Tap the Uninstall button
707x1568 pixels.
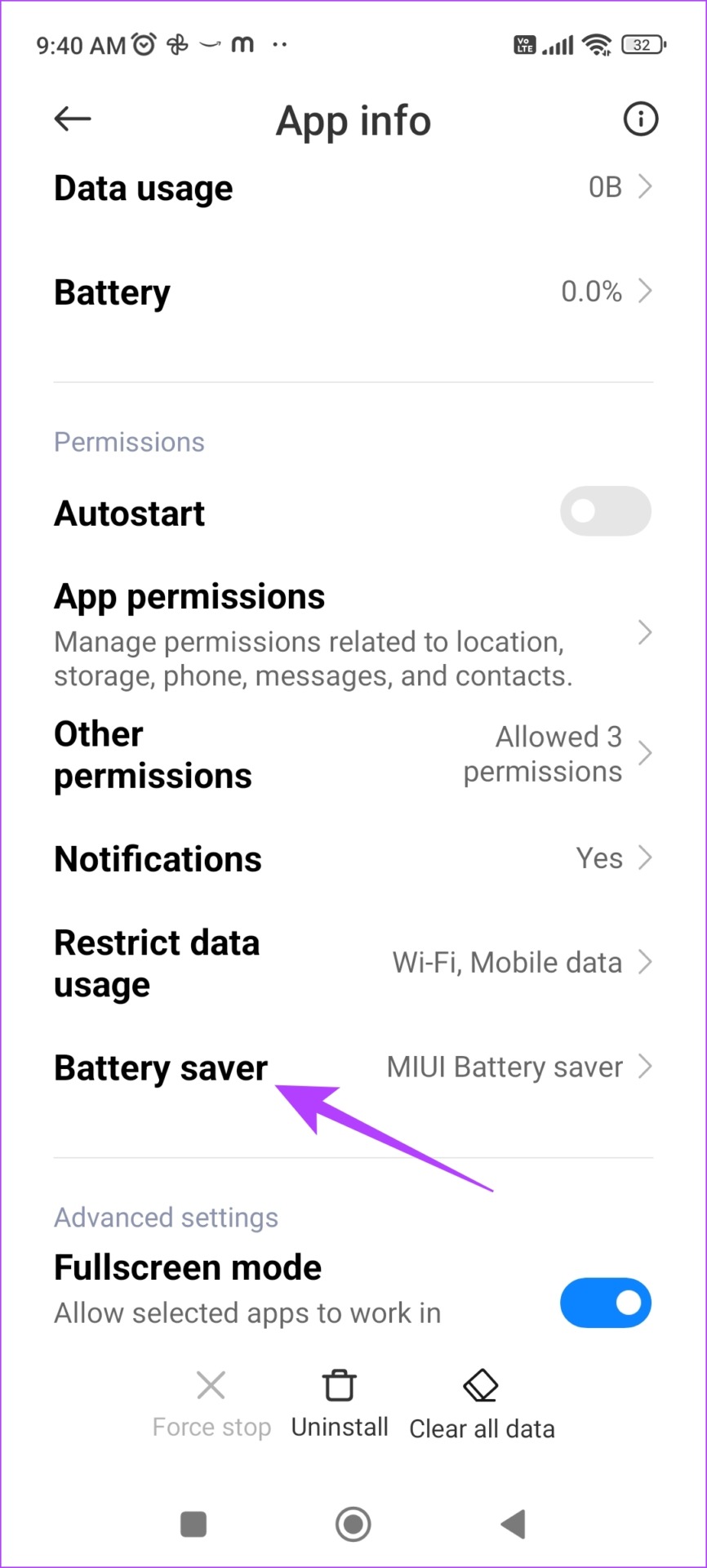tap(340, 1404)
